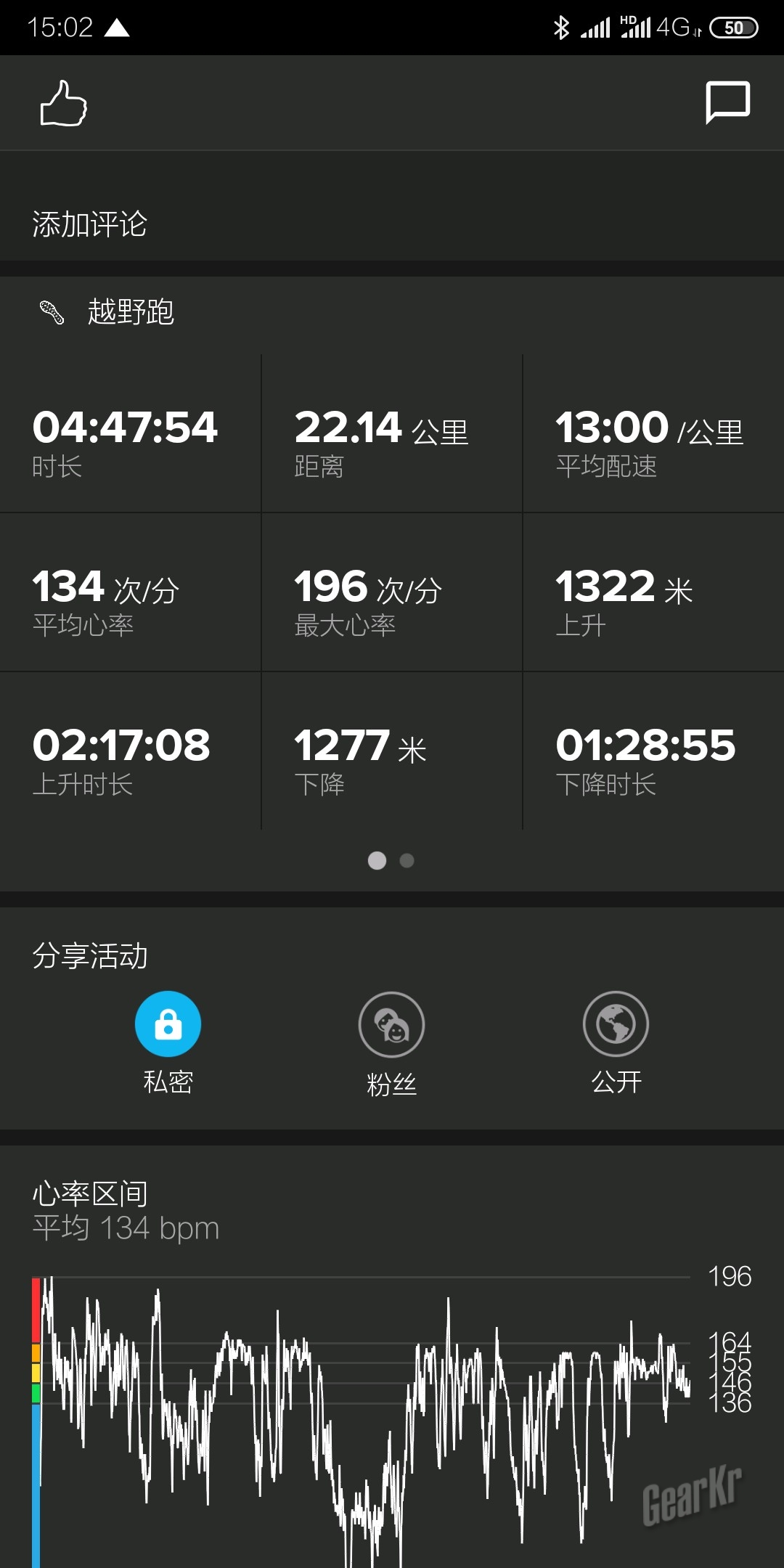Like this workout with thumbs-up

(64, 103)
